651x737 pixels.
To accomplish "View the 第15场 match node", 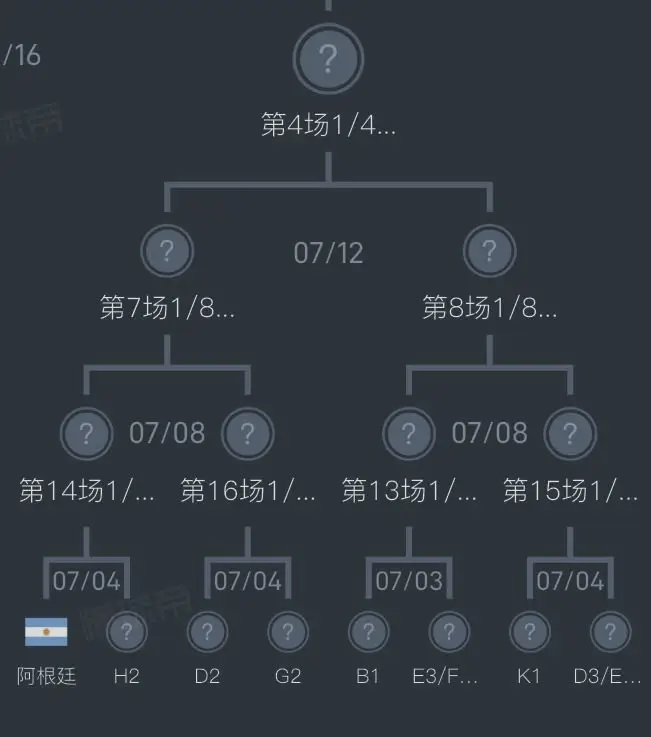I will point(570,433).
